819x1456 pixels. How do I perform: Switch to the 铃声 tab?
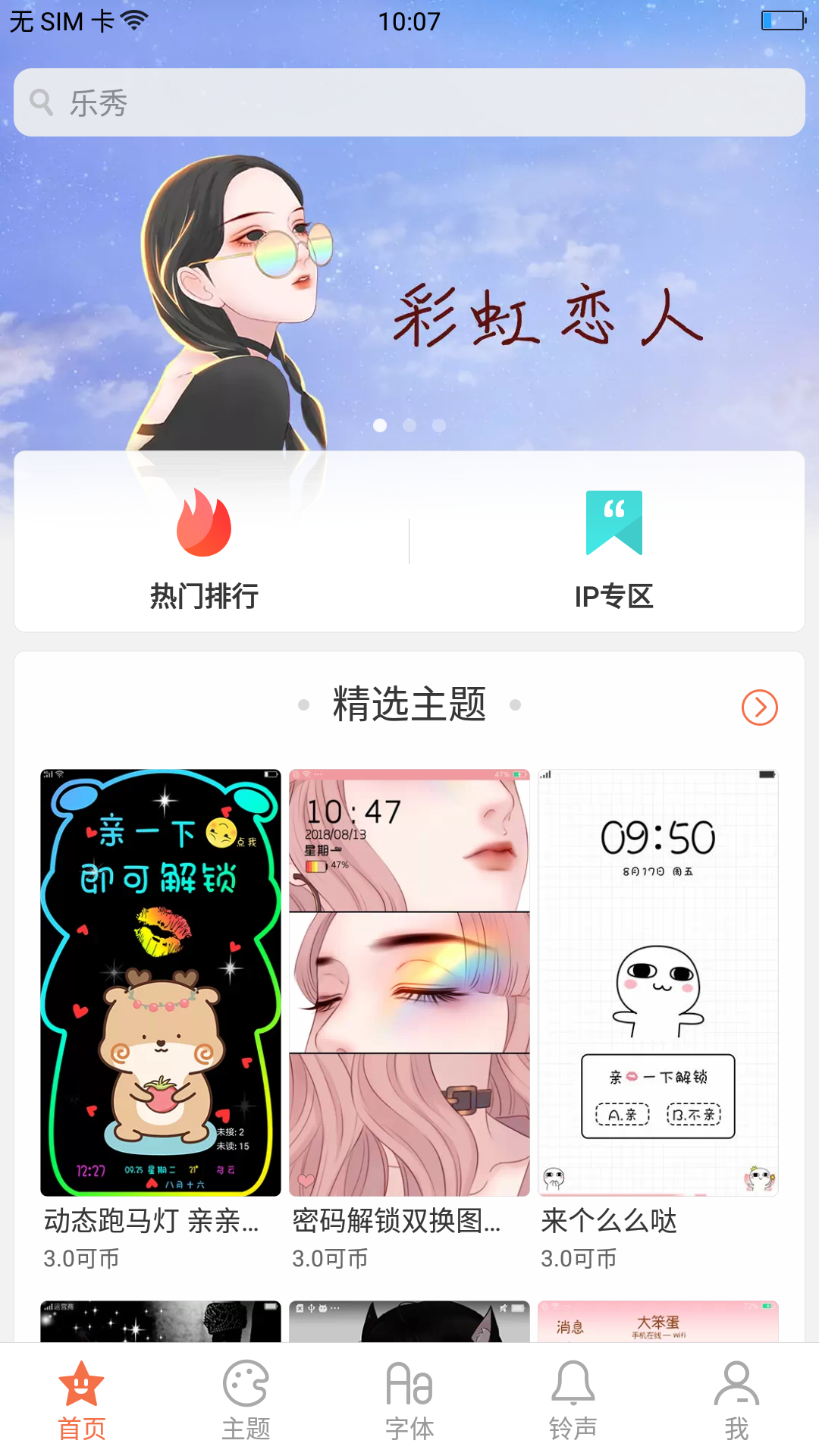tap(573, 1400)
